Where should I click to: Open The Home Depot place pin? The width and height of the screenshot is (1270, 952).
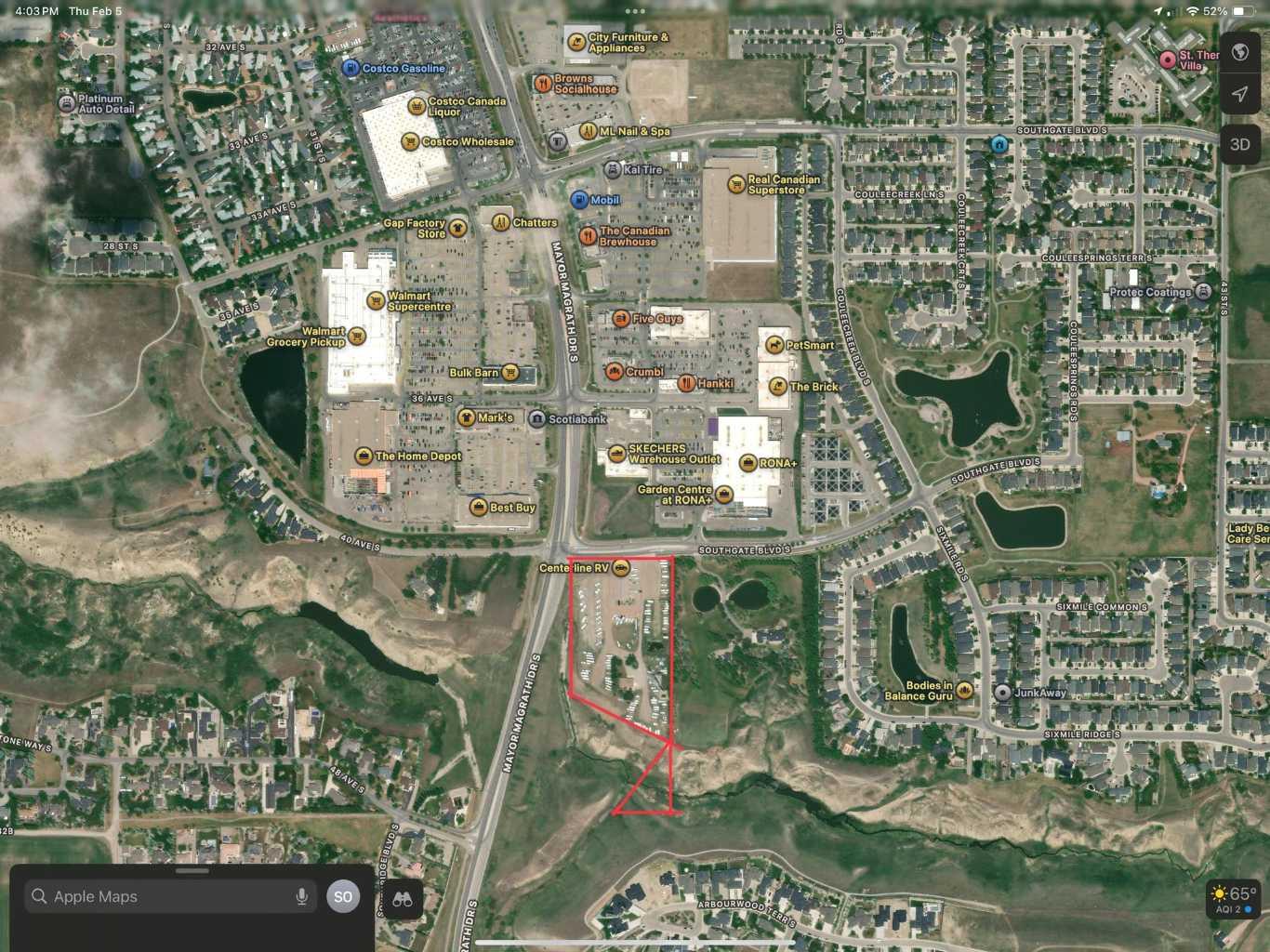click(x=364, y=456)
